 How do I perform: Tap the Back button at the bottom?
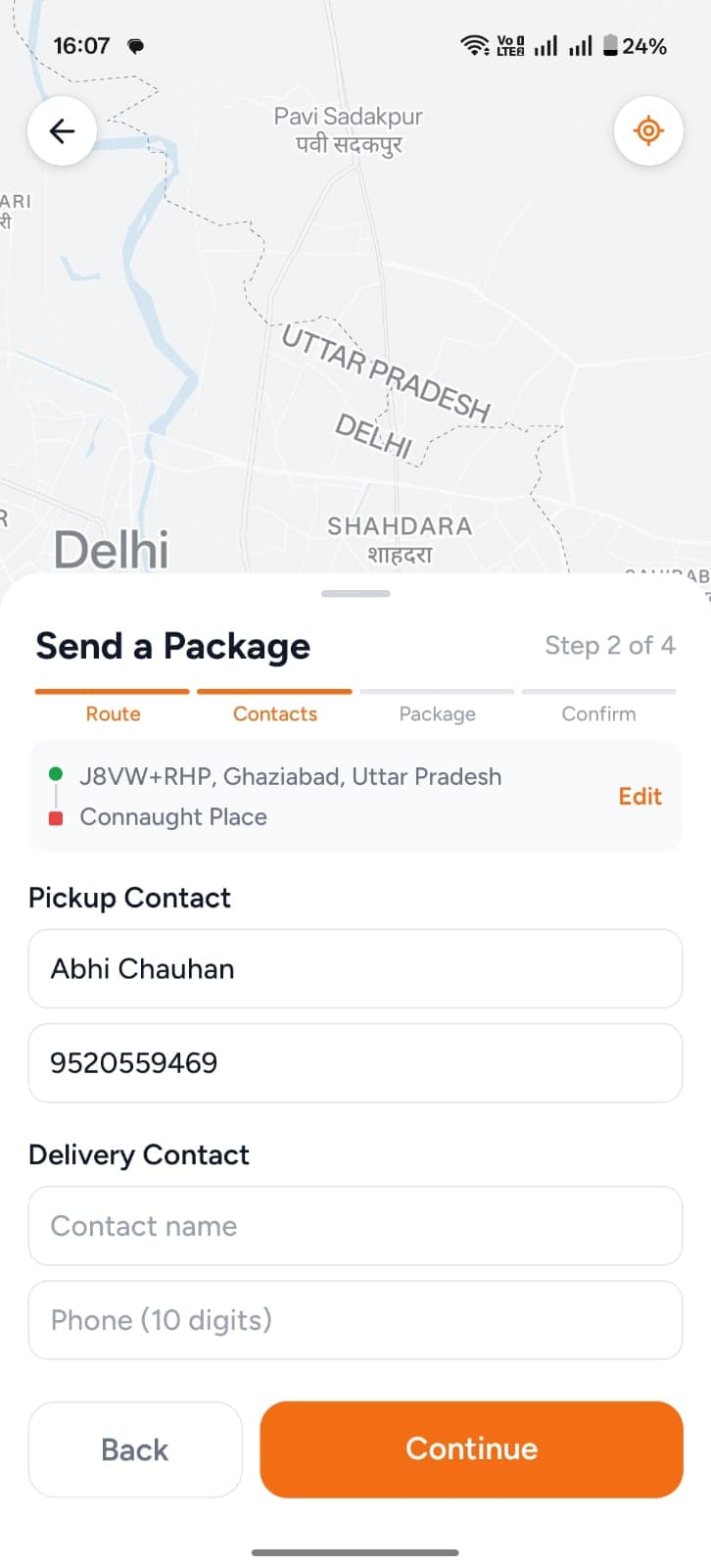pyautogui.click(x=134, y=1449)
